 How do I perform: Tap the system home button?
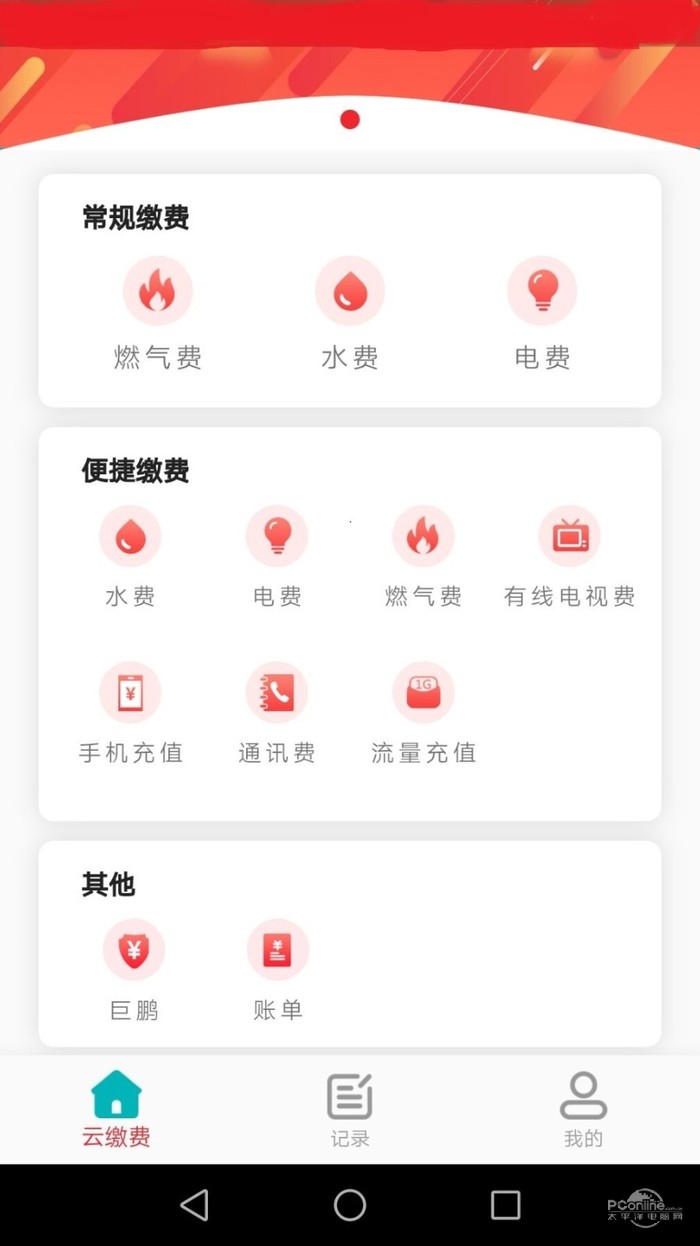pyautogui.click(x=350, y=1205)
